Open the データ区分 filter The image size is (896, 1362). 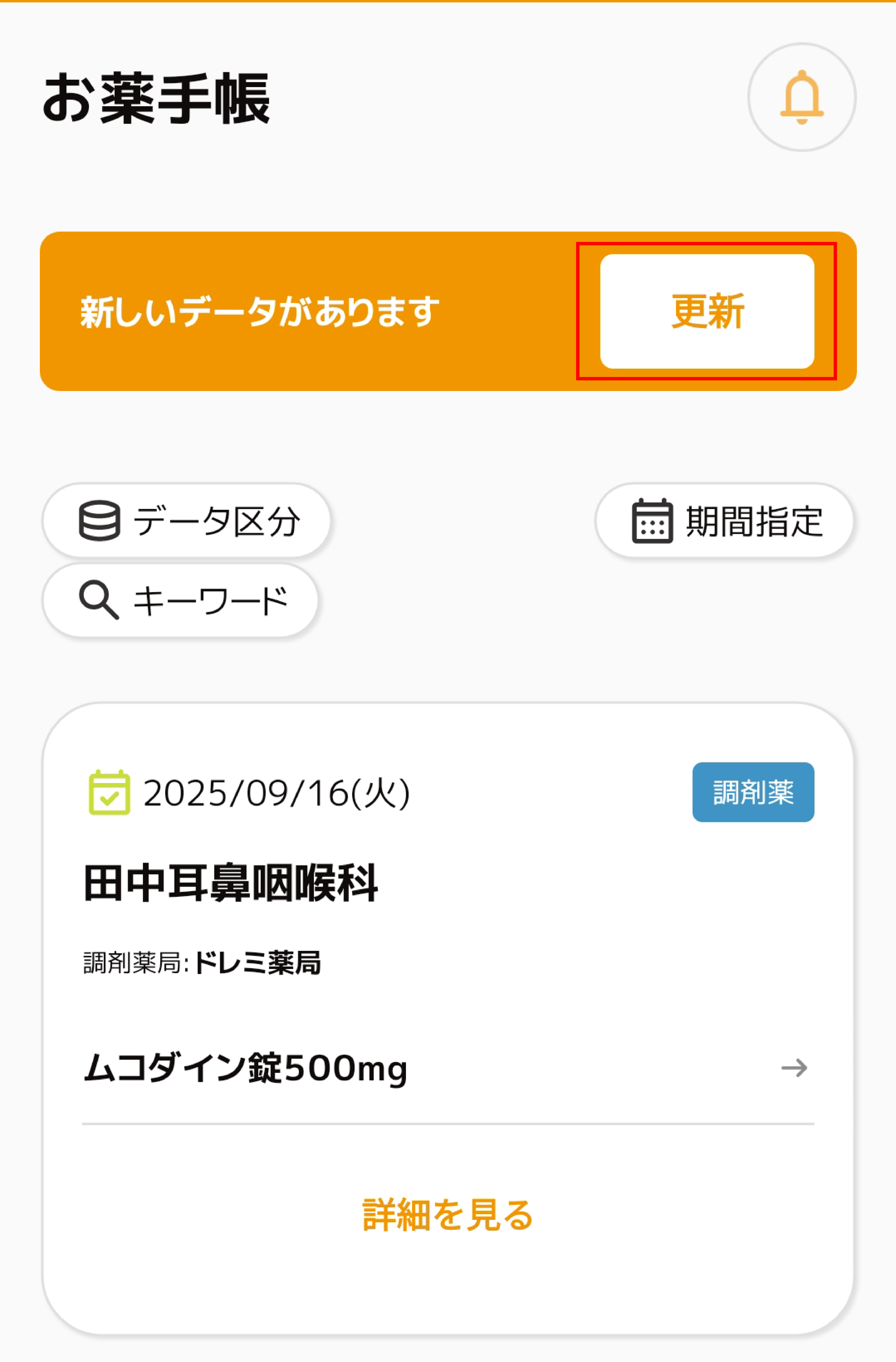[187, 521]
